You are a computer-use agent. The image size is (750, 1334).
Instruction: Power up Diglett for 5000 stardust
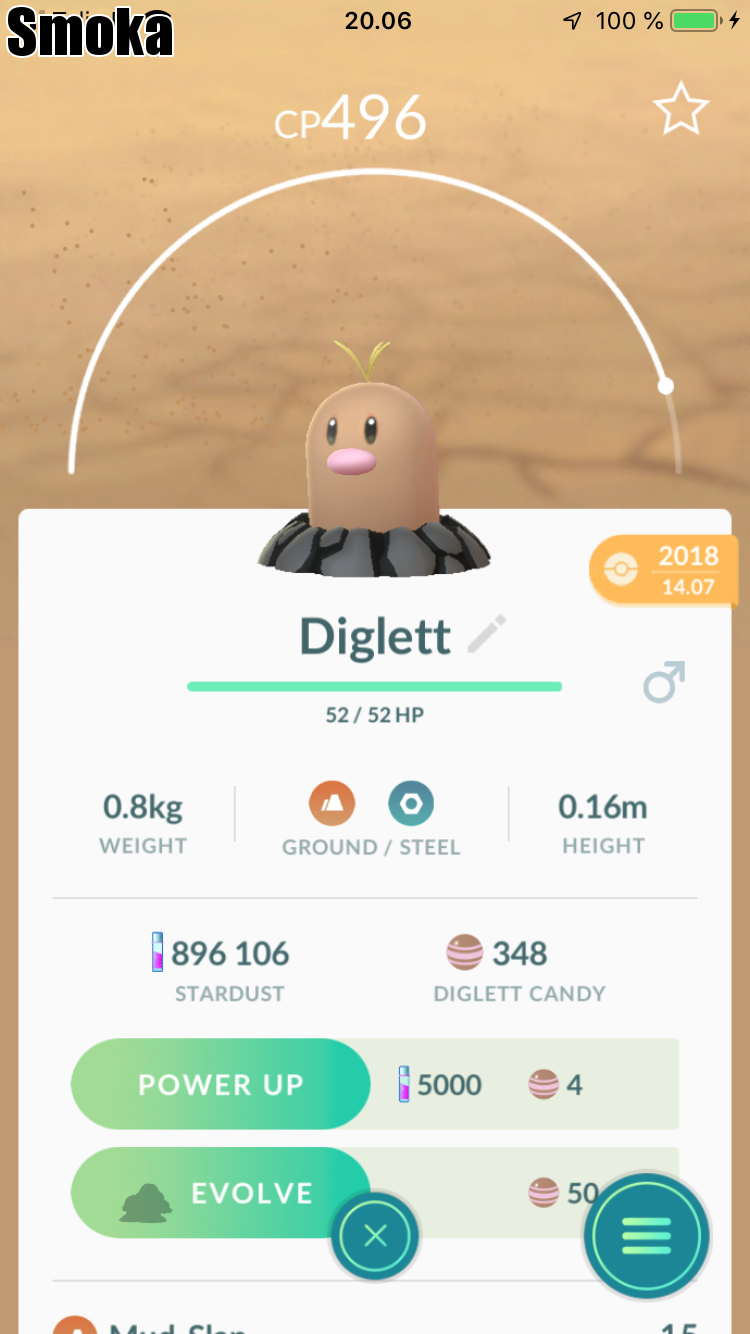220,1085
